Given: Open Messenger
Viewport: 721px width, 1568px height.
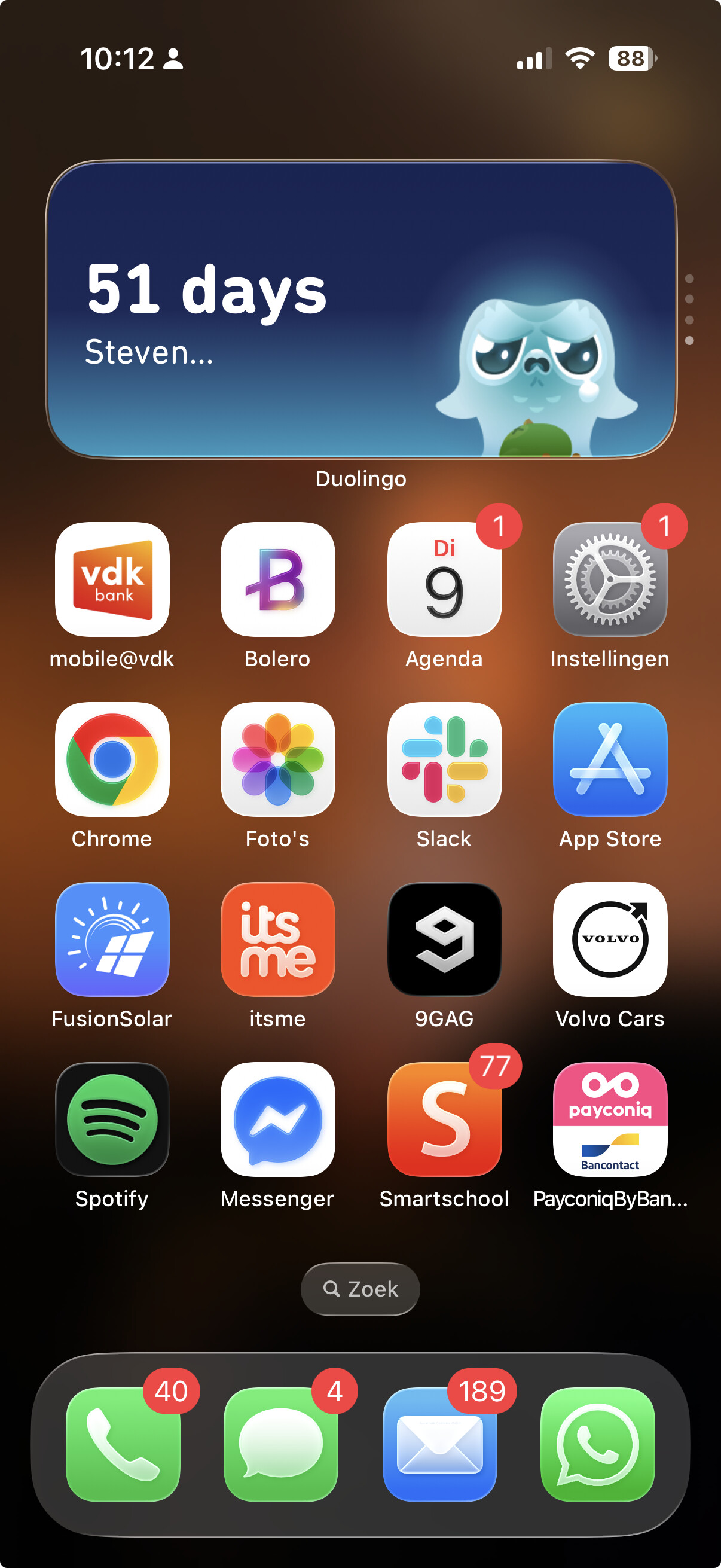Looking at the screenshot, I should 277,1119.
